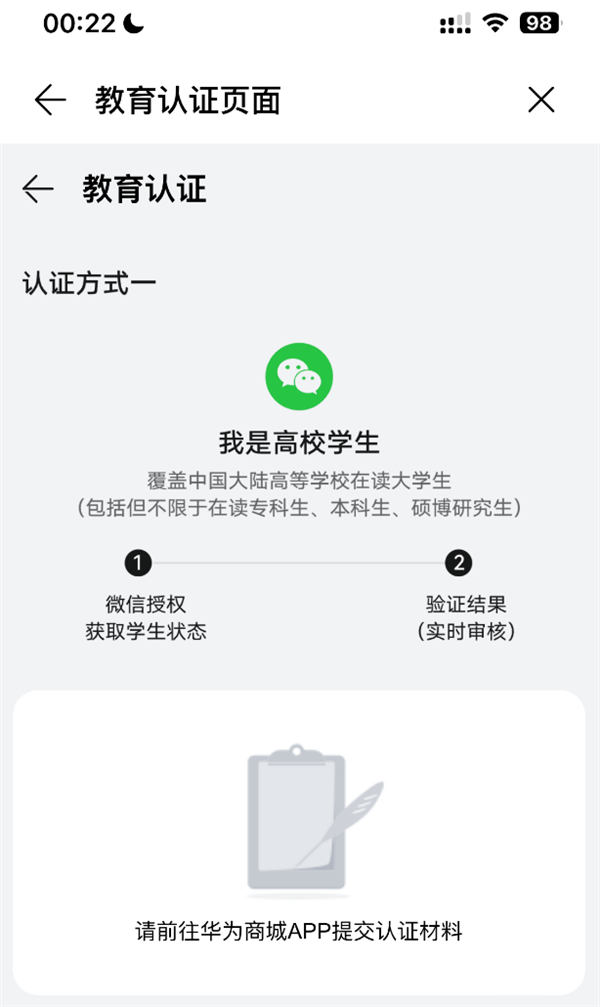Tap the back arrow beside 教育认证
Screen dimensions: 600x1007
point(38,189)
